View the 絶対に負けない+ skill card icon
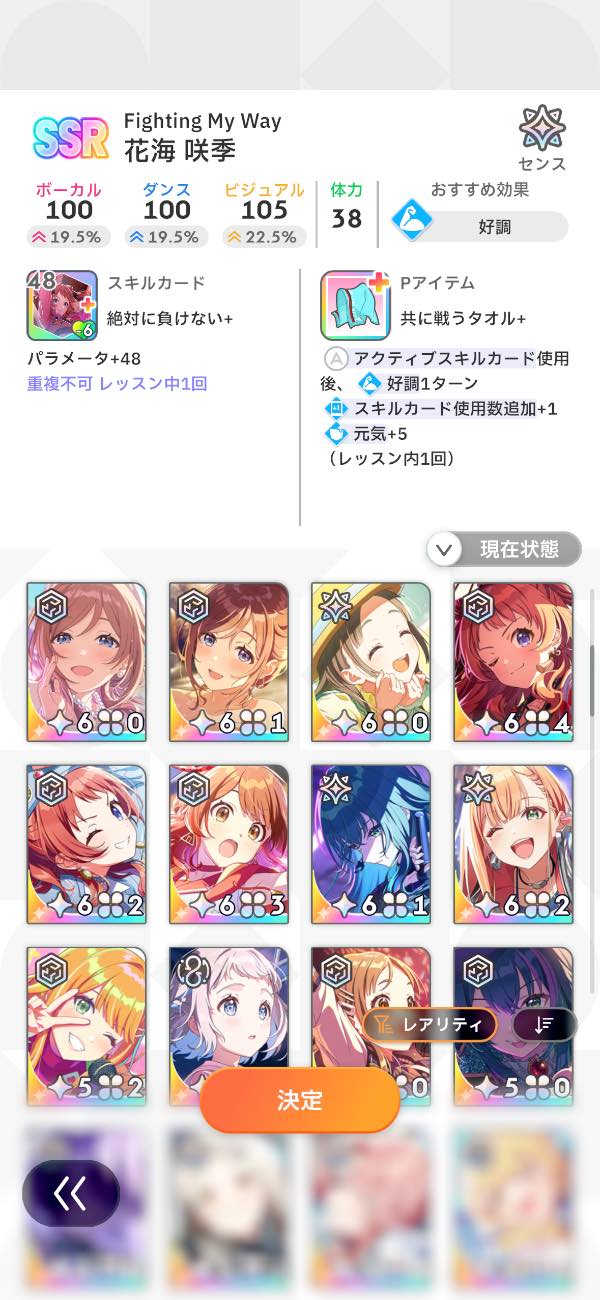The width and height of the screenshot is (600, 1300). click(x=62, y=305)
